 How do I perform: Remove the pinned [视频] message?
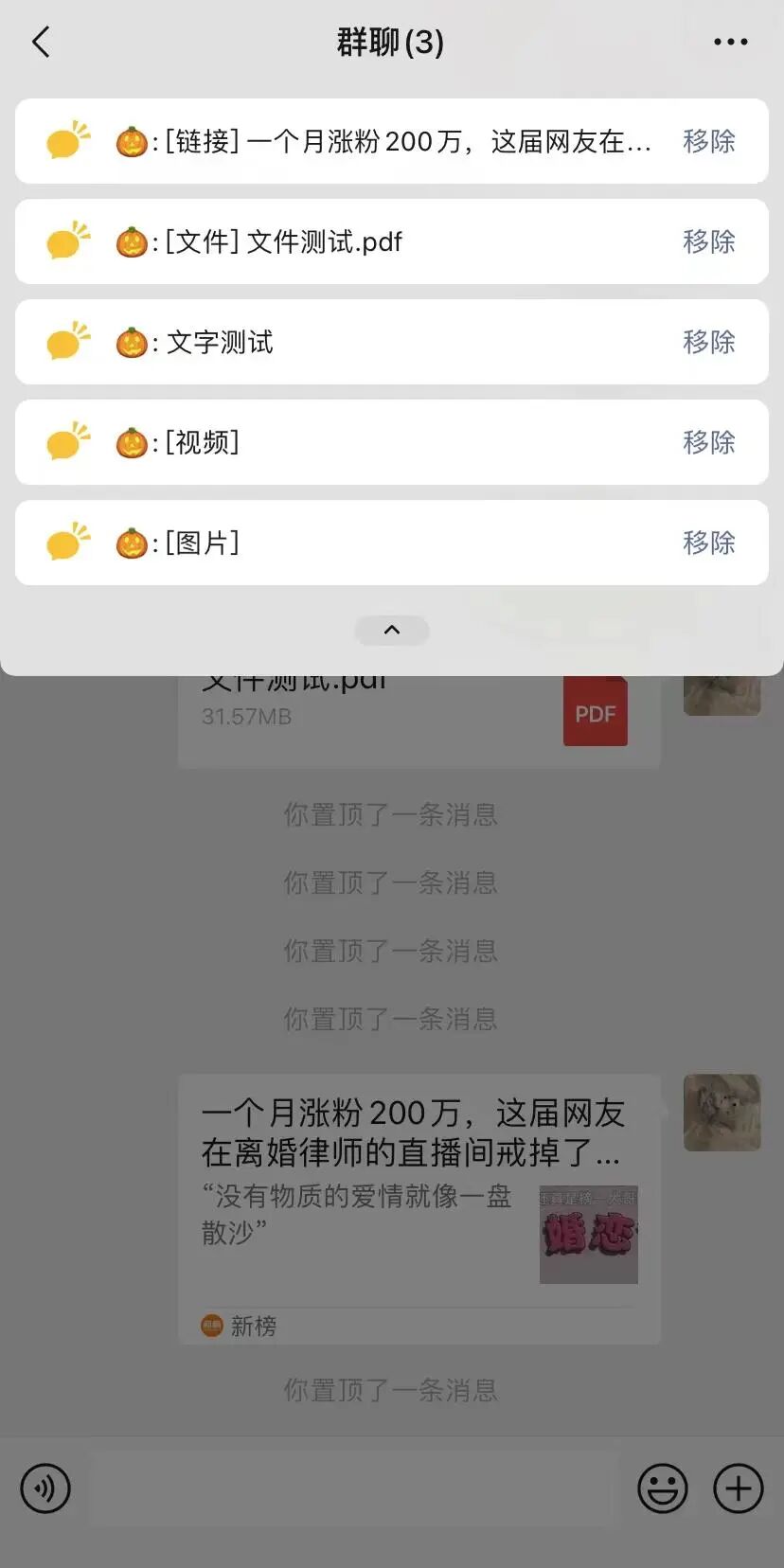(708, 442)
